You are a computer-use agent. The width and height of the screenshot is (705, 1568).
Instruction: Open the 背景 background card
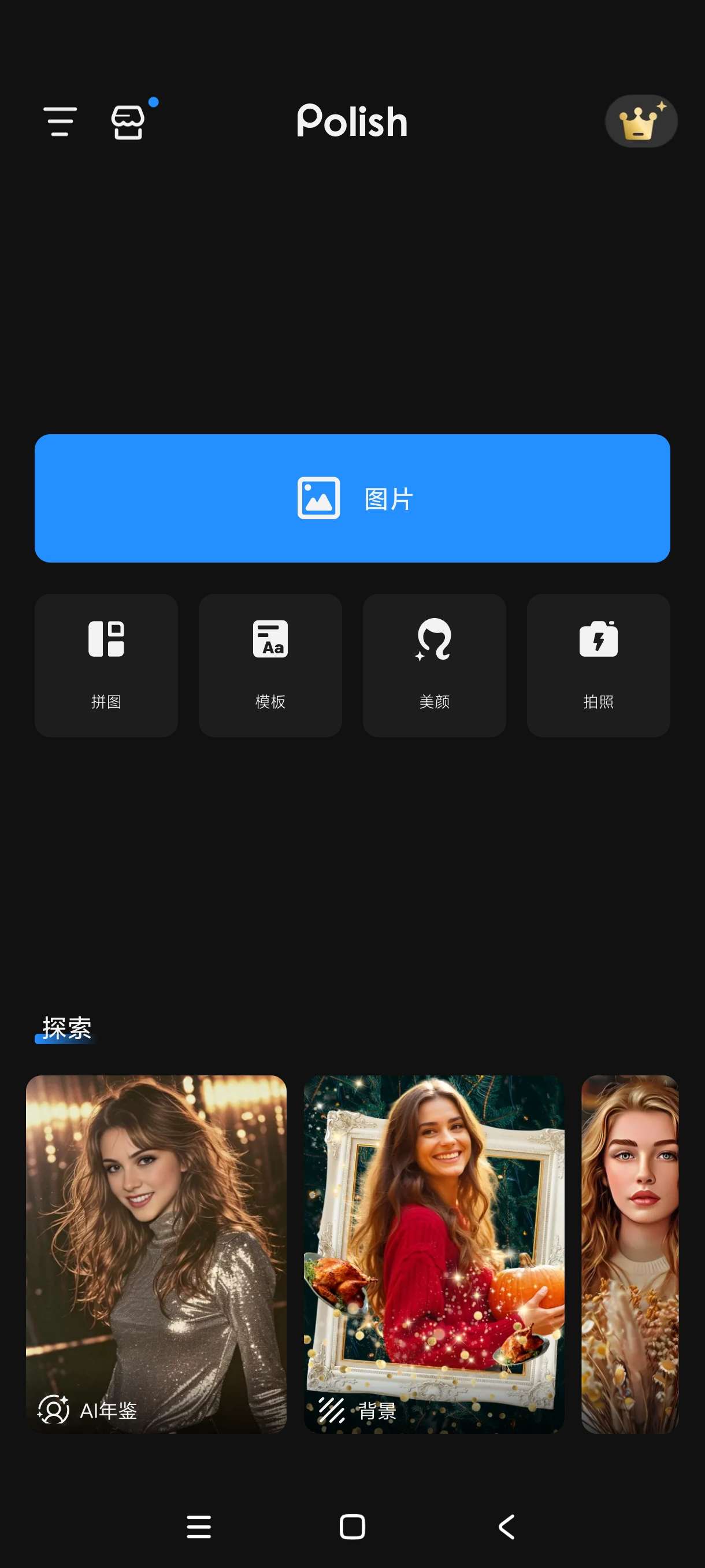coord(434,1254)
